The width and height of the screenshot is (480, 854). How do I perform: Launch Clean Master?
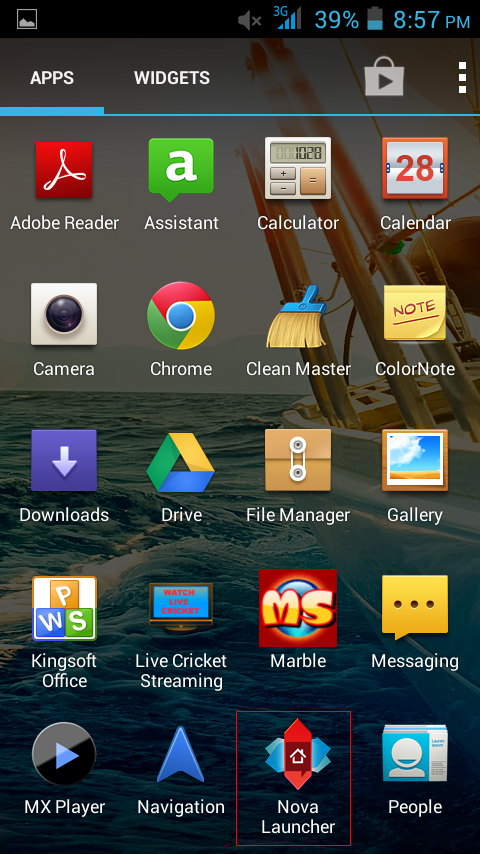pos(297,330)
